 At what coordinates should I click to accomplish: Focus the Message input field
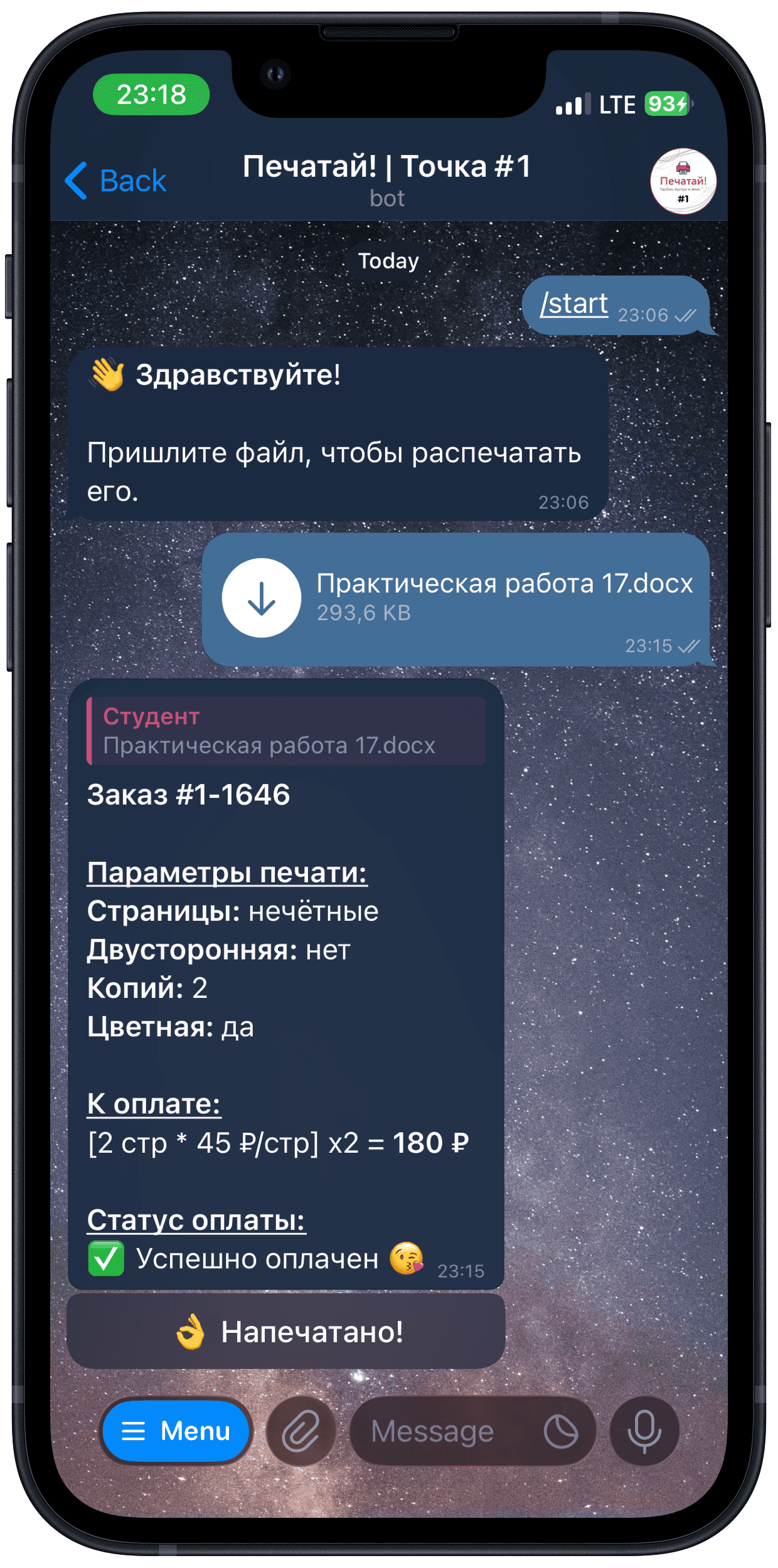(439, 1431)
